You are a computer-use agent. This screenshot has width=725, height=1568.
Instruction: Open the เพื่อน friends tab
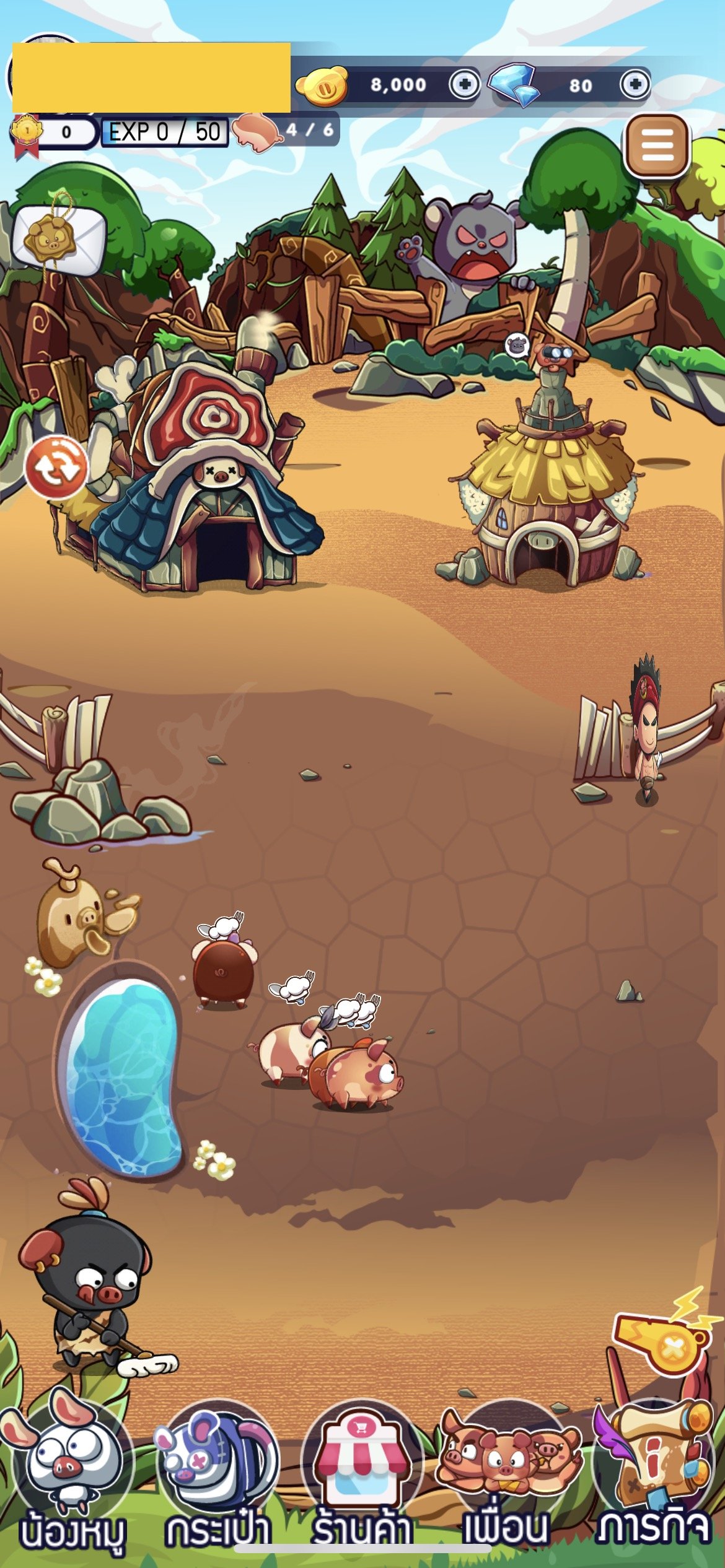[x=507, y=1474]
